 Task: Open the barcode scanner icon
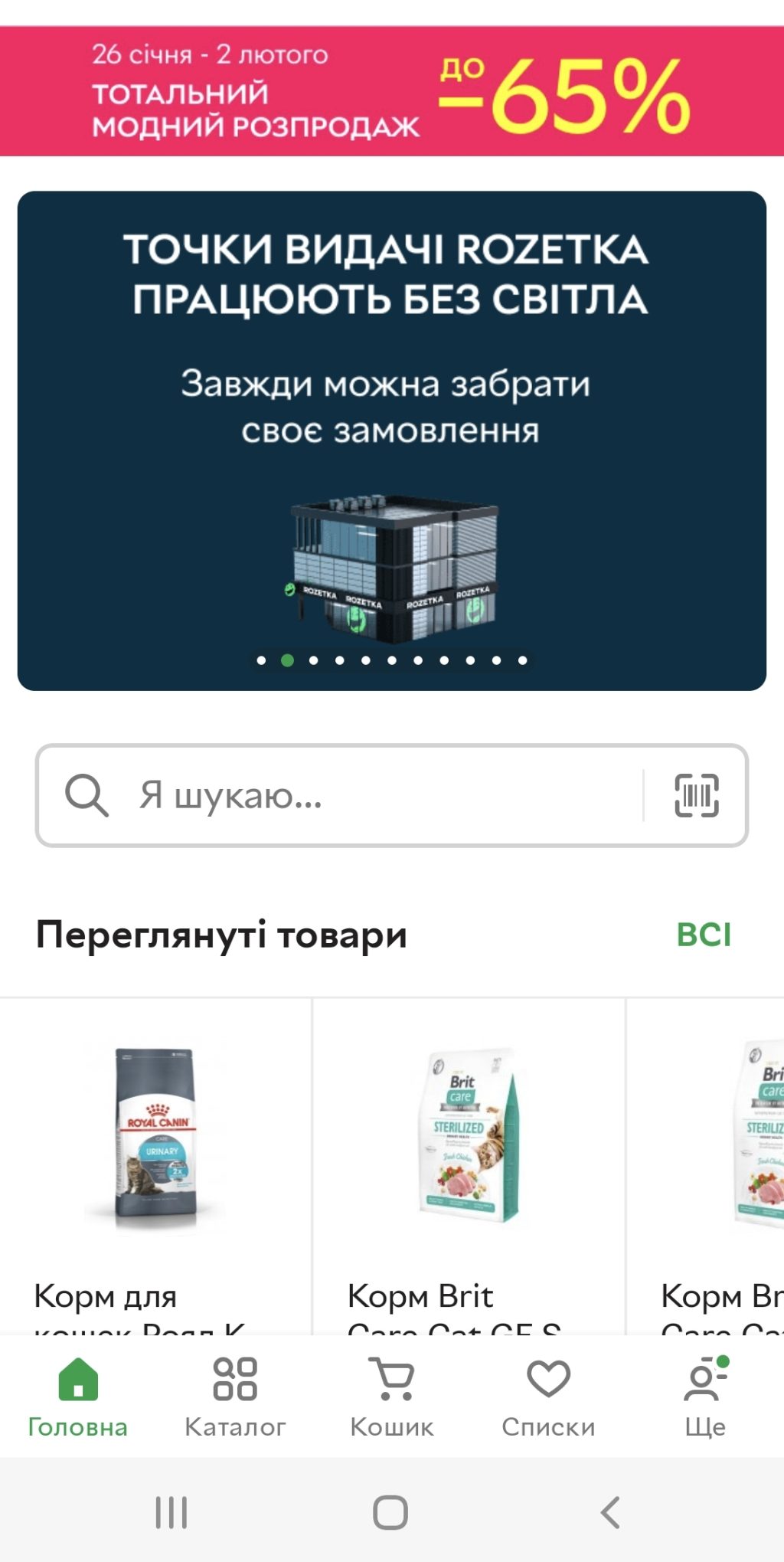[x=696, y=795]
